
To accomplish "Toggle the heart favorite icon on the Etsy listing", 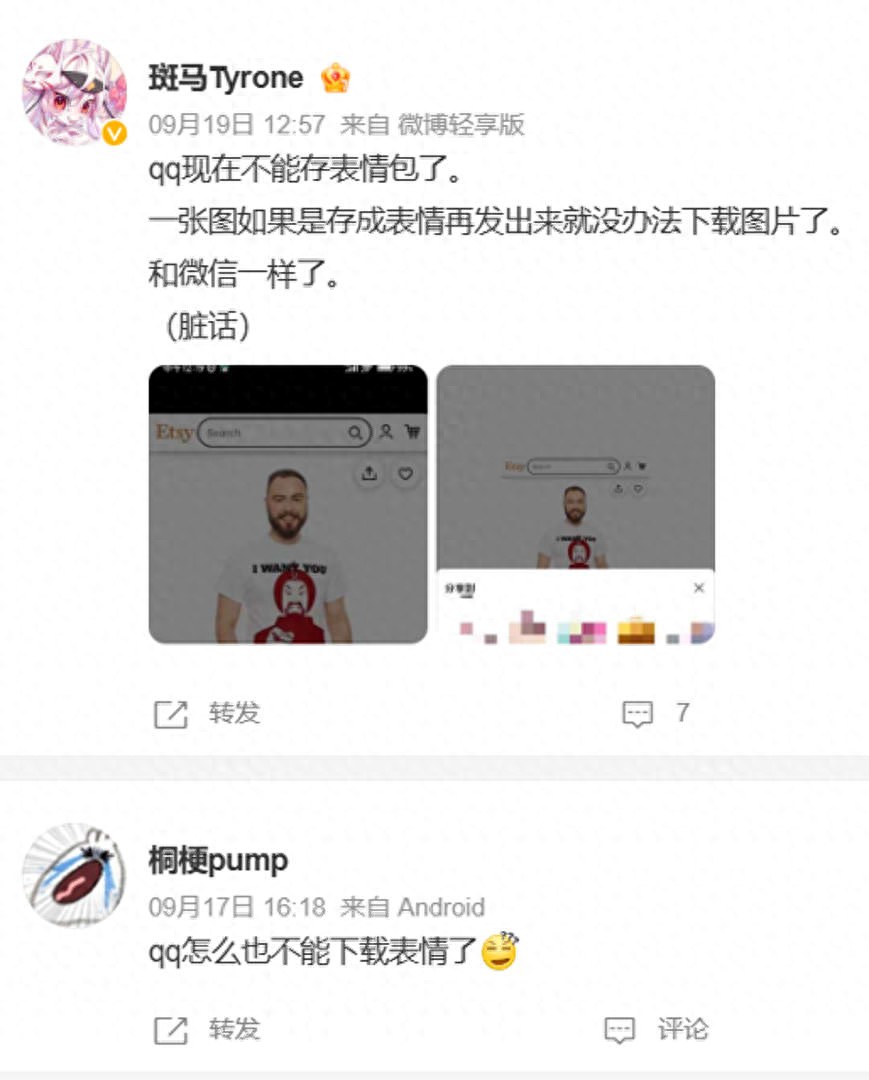I will [x=407, y=475].
